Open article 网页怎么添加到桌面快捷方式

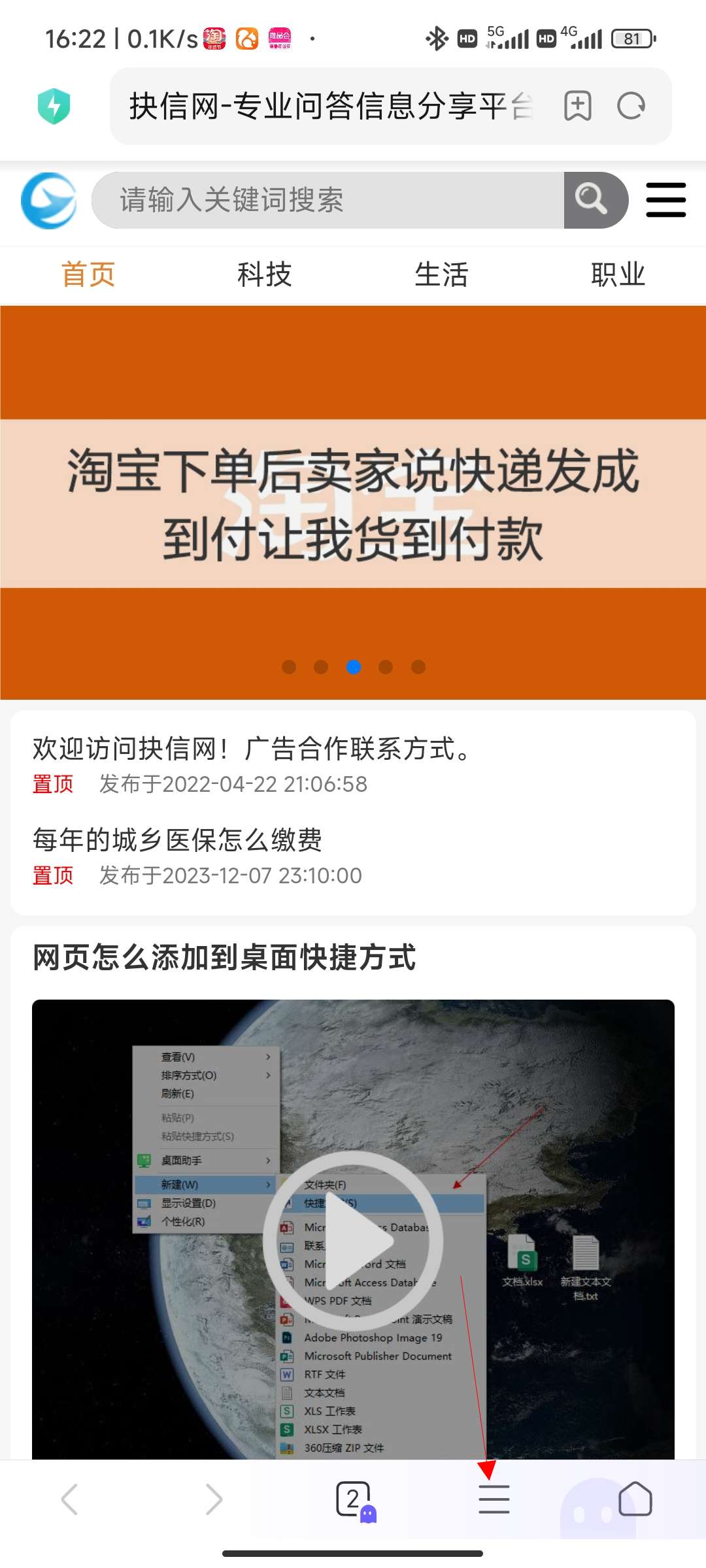[224, 958]
